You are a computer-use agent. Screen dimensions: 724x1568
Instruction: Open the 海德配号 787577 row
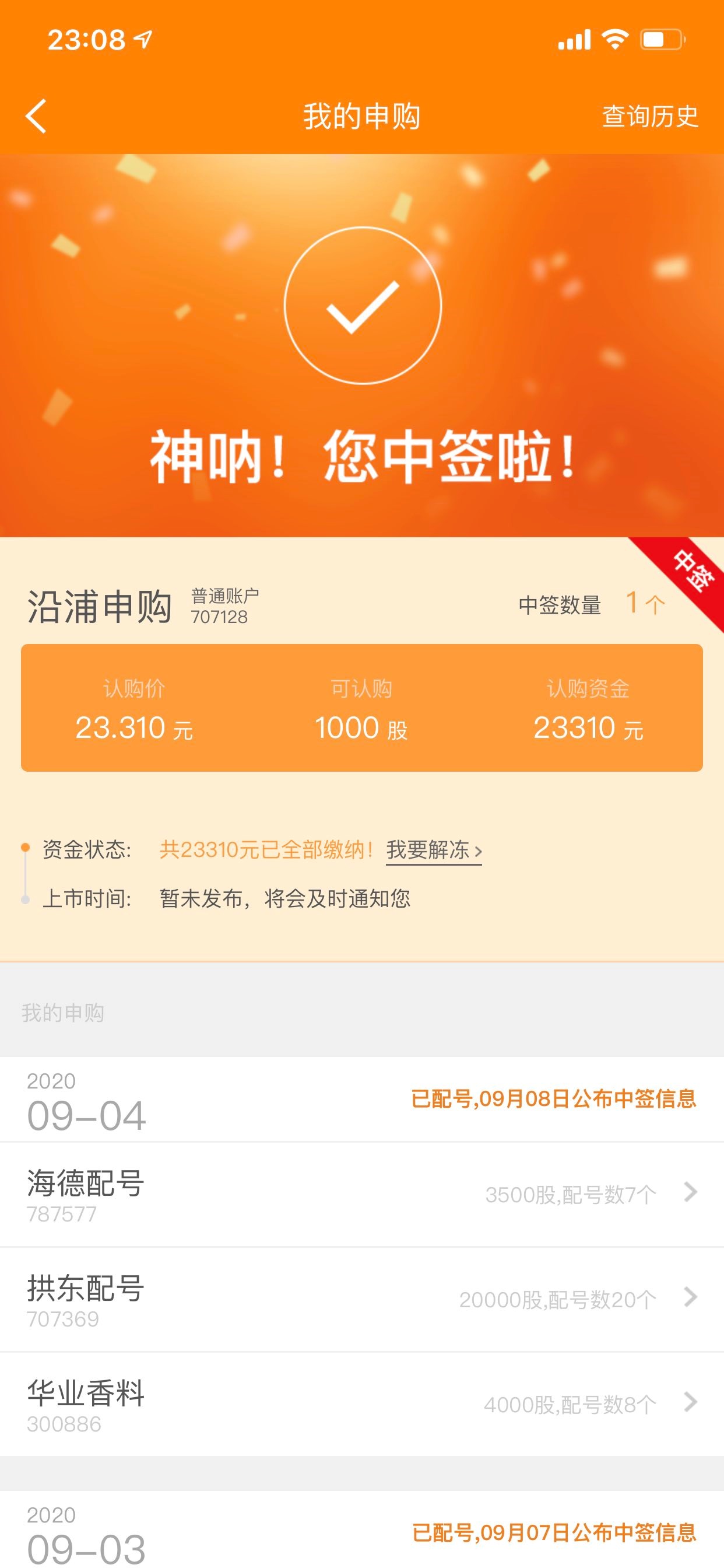(x=362, y=1194)
